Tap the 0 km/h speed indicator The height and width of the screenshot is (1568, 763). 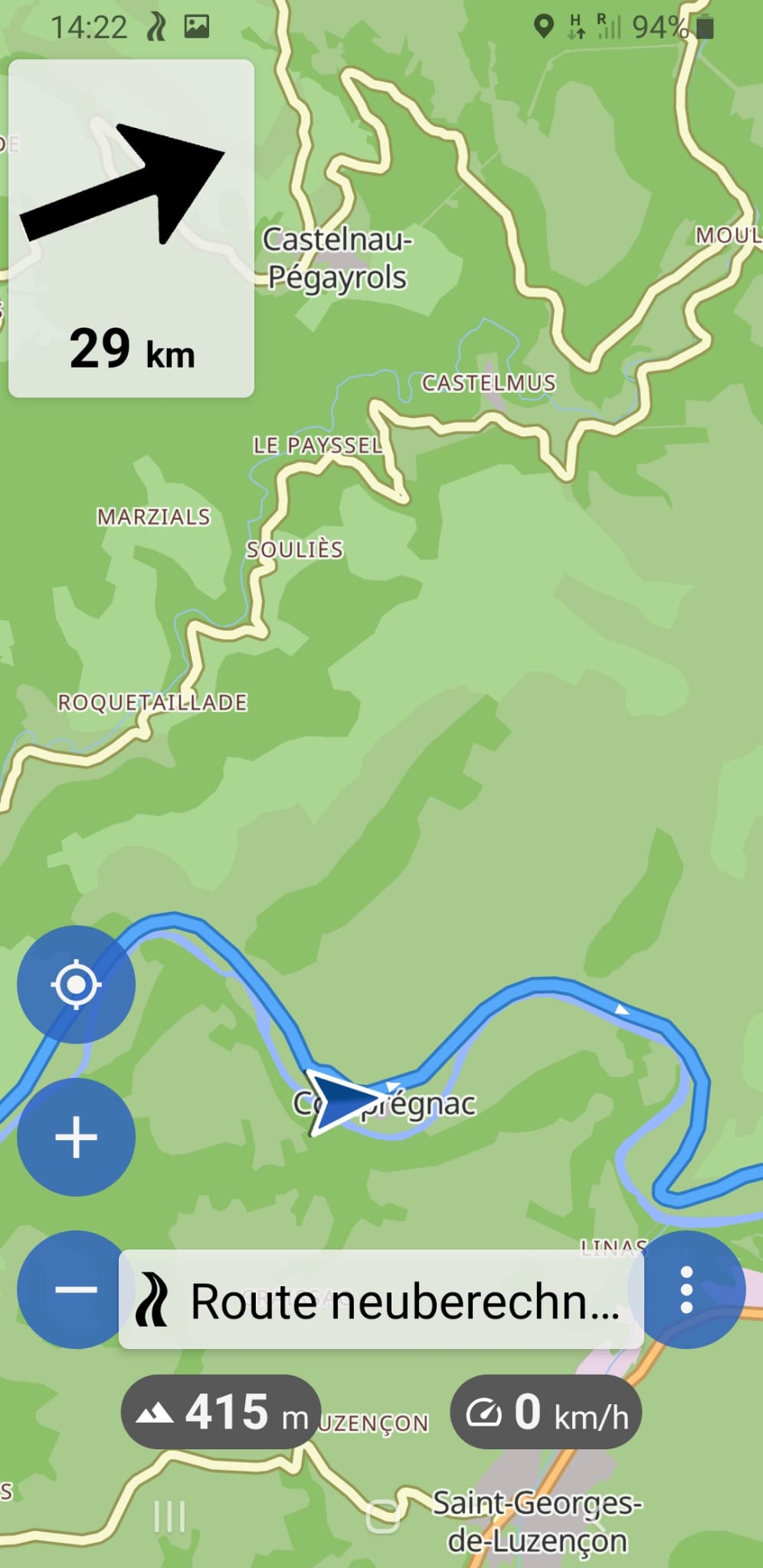[x=545, y=1413]
